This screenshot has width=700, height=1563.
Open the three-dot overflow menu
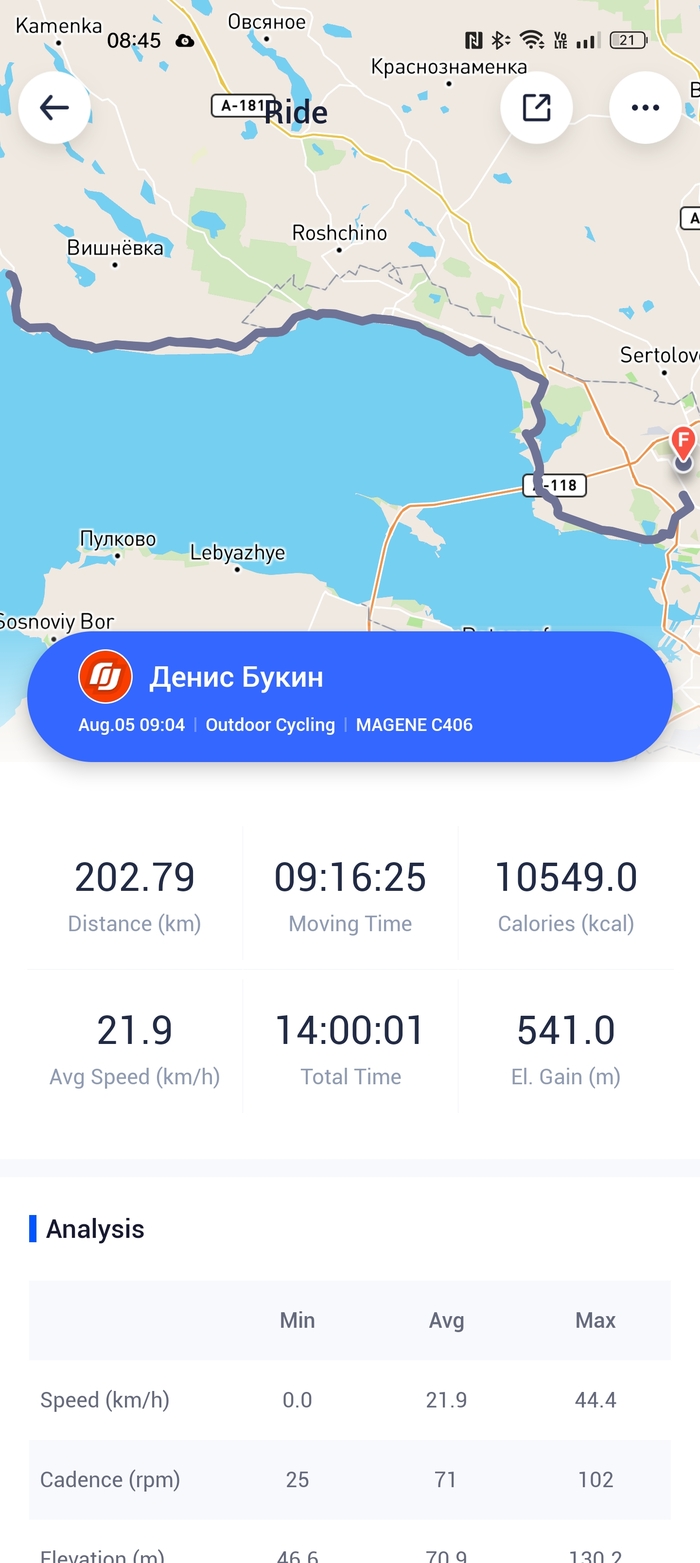(x=645, y=108)
